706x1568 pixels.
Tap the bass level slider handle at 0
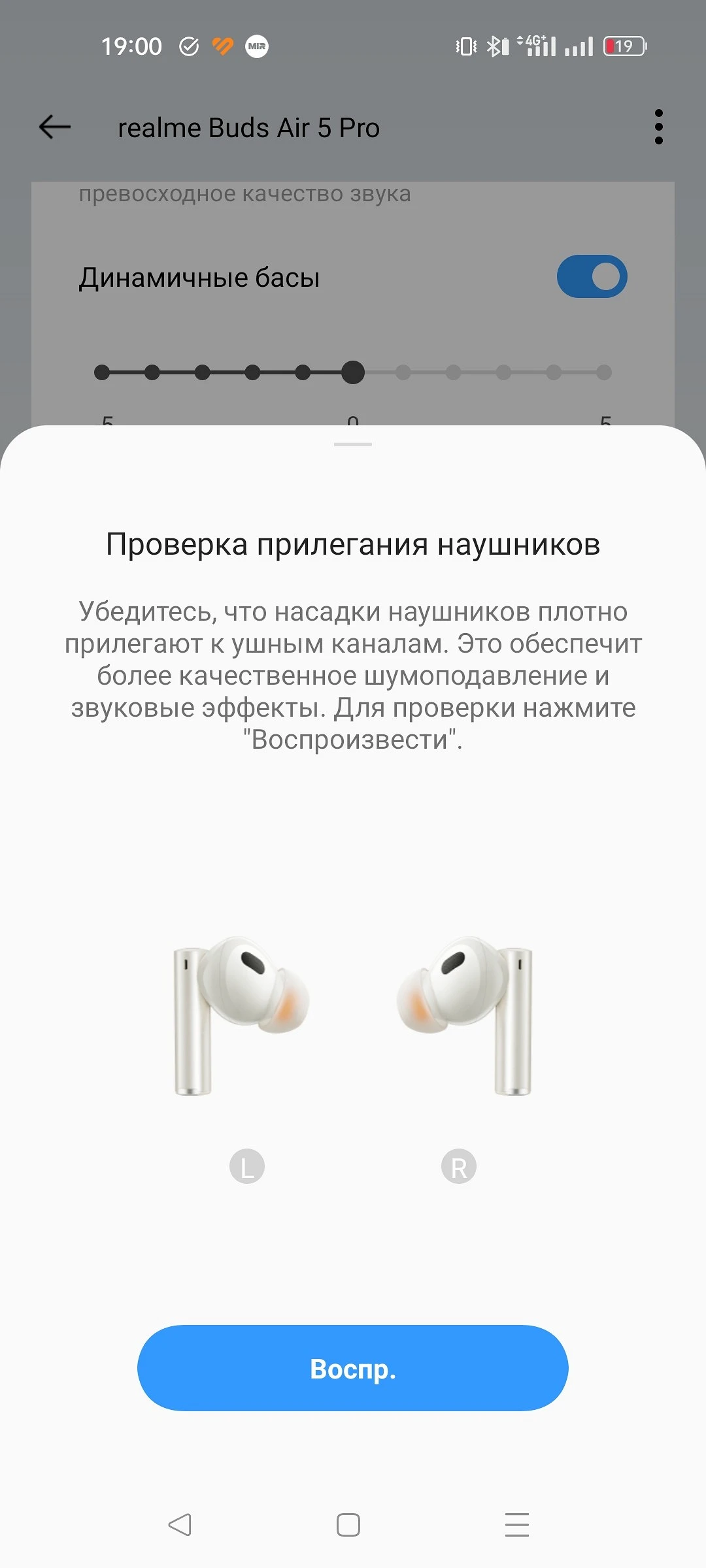point(353,372)
